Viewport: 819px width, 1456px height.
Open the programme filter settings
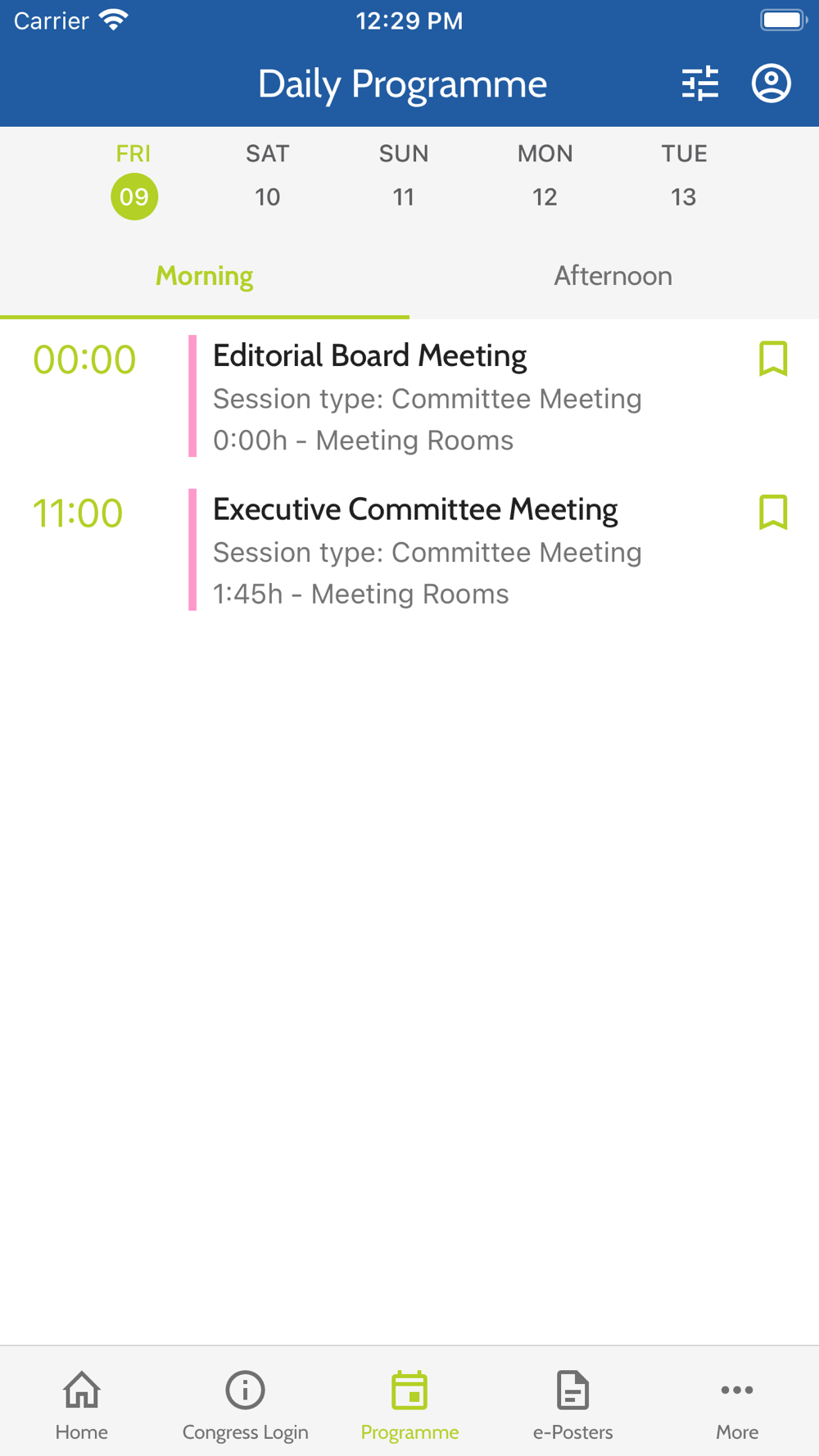pyautogui.click(x=700, y=84)
